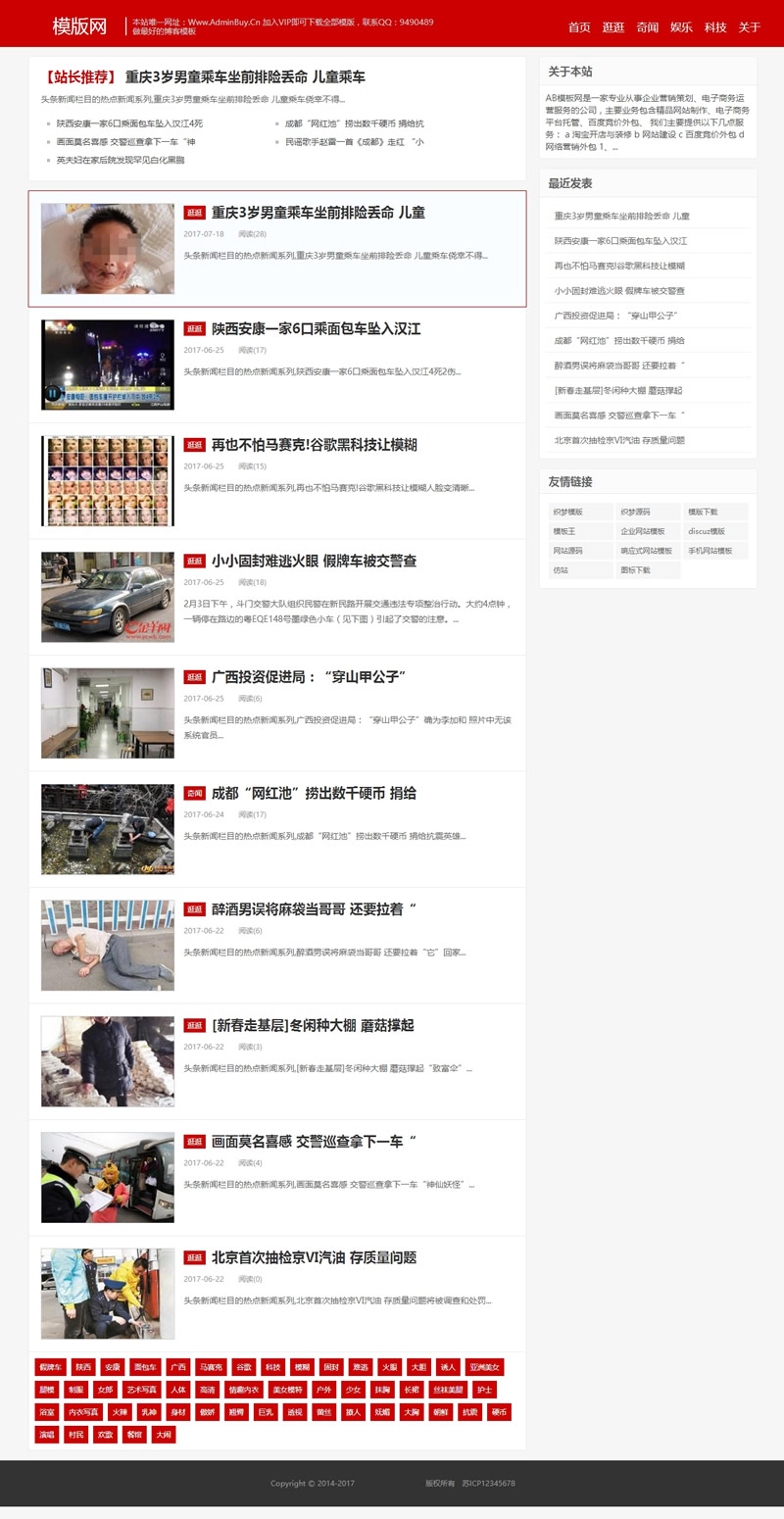
Task: Open sidebar link [新春走基层]冬闲种大棚 蘑菇撑起
Action: (618, 390)
